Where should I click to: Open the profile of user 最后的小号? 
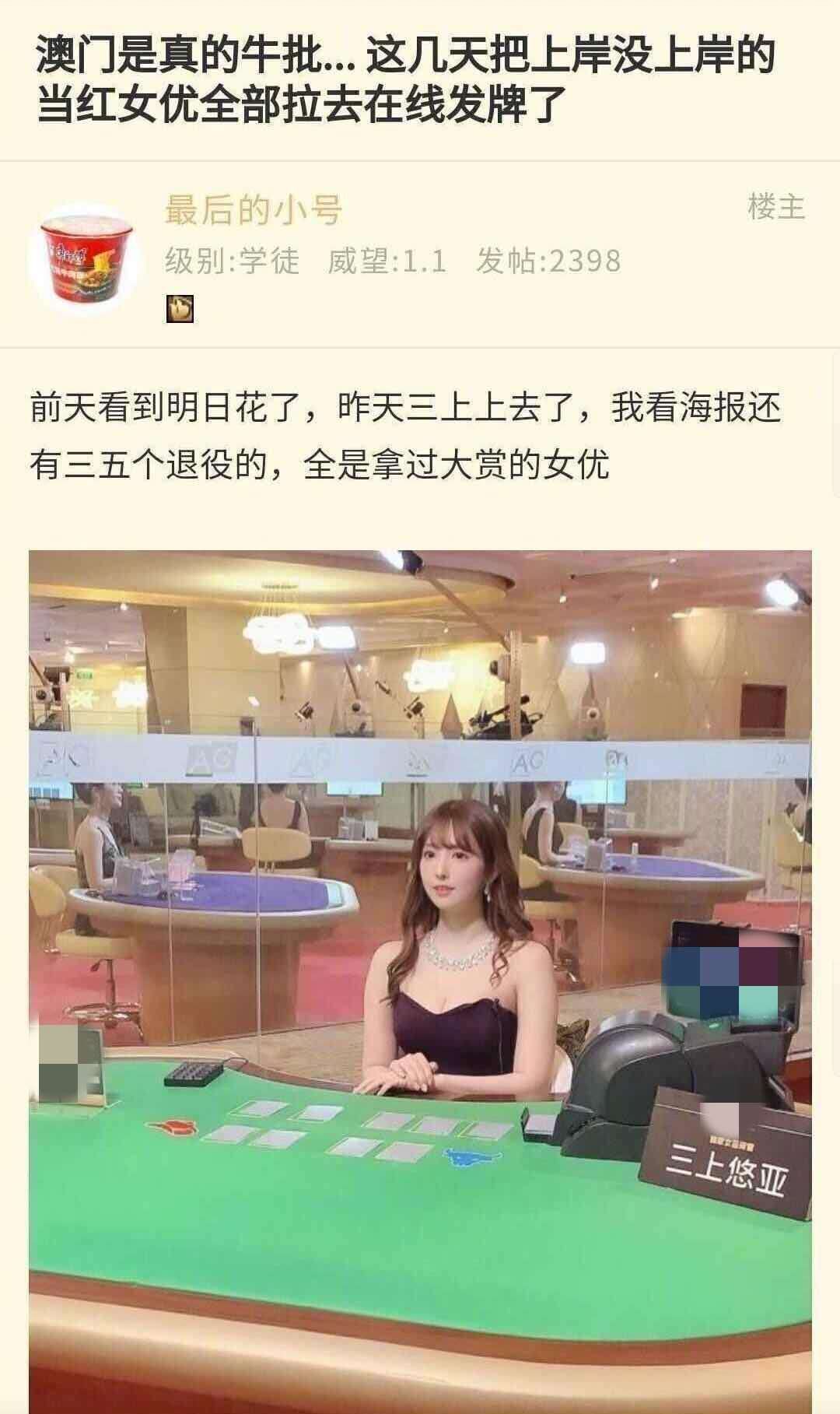coord(253,210)
